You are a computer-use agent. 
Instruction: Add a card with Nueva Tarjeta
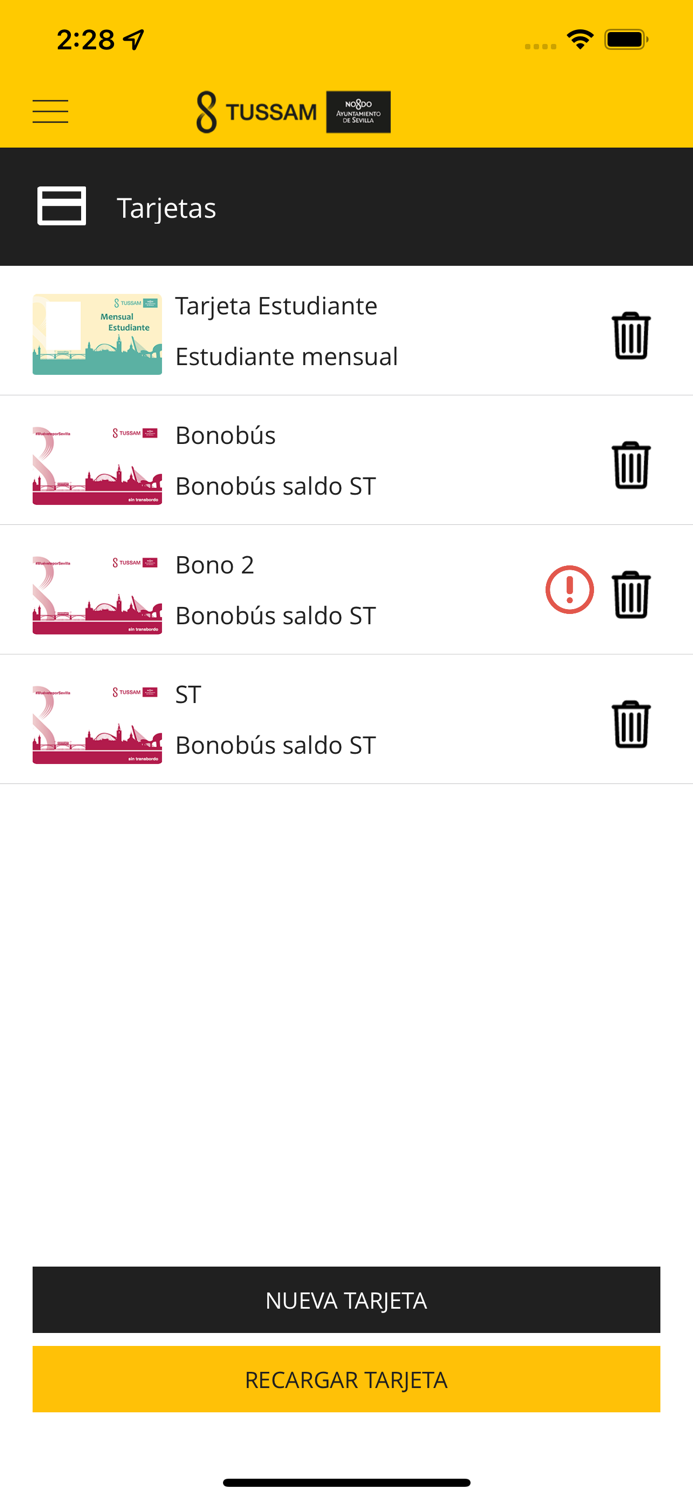pyautogui.click(x=346, y=1300)
